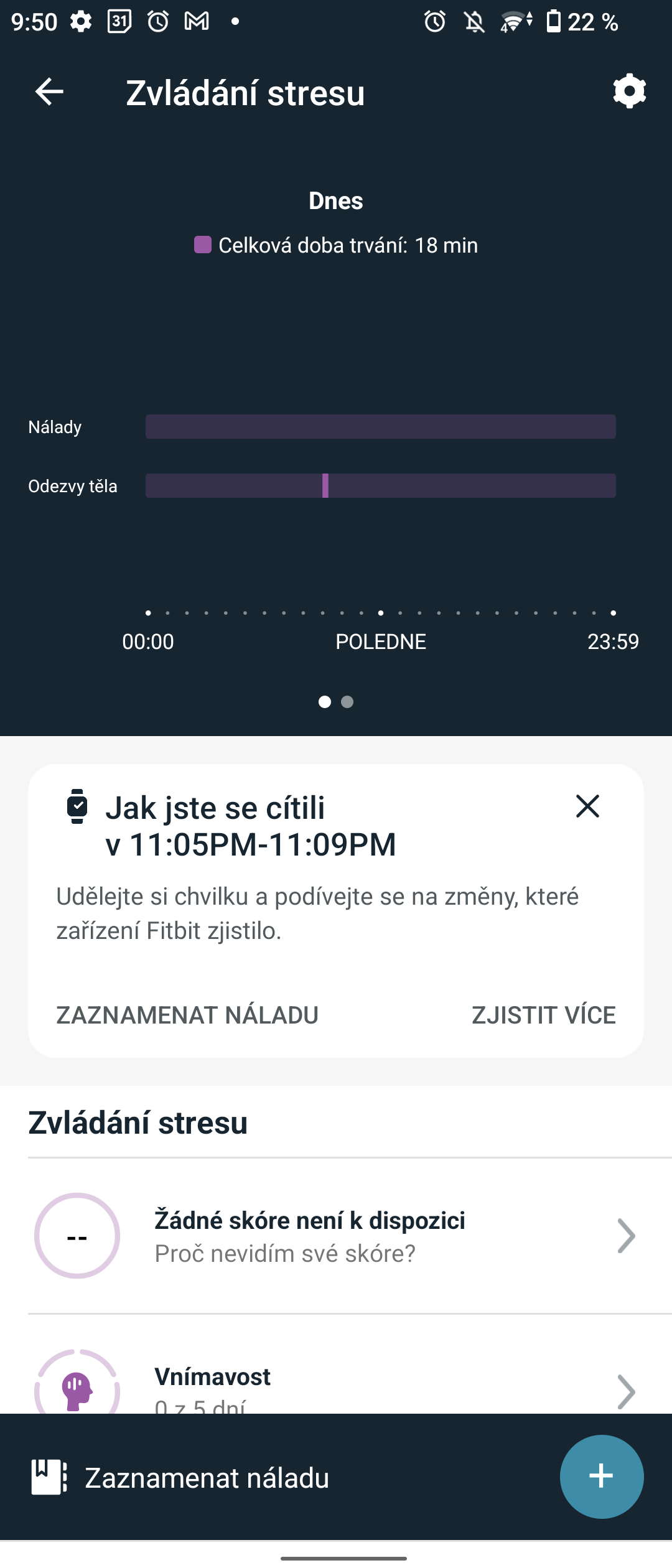Switch to the second chart page dot
The height and width of the screenshot is (1568, 672).
point(347,702)
